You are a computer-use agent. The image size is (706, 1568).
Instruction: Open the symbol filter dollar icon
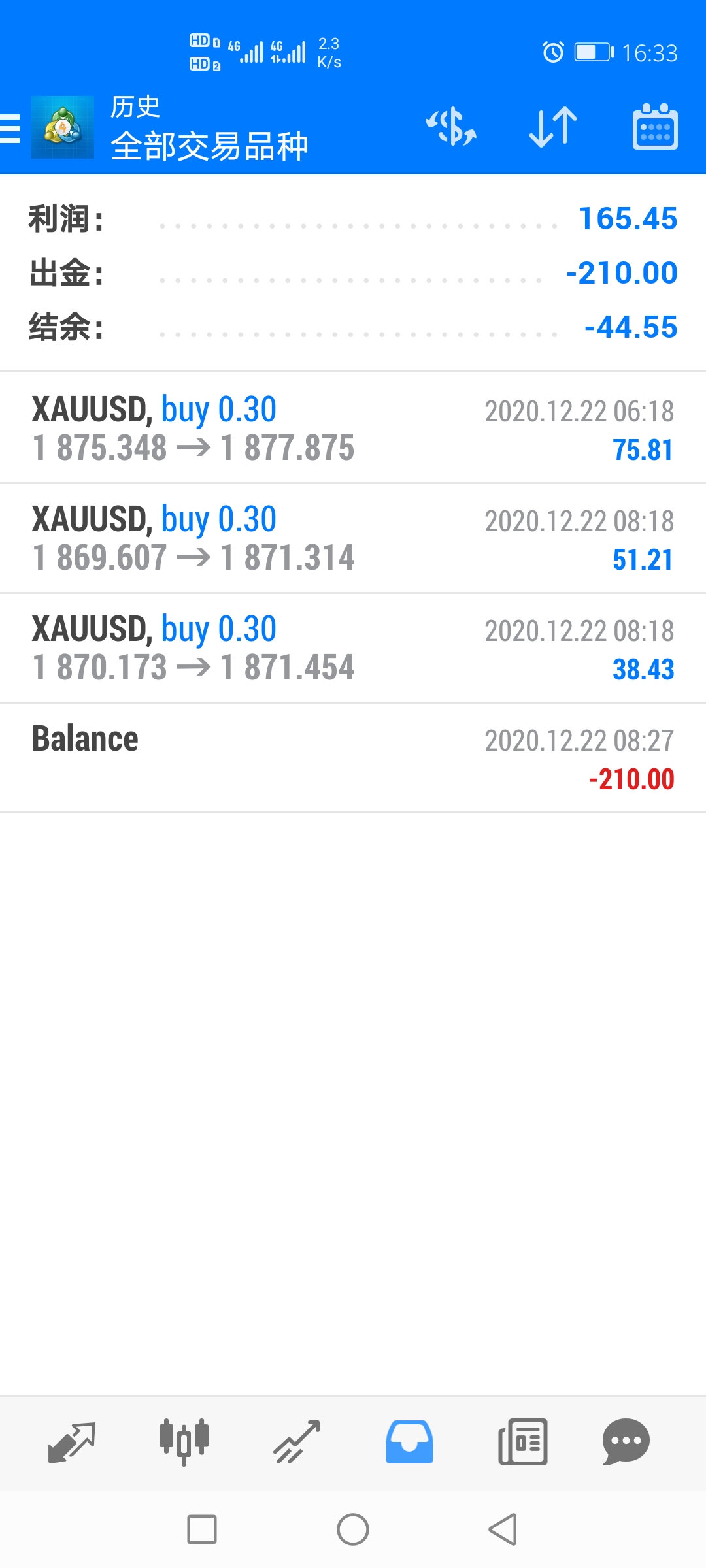point(451,127)
